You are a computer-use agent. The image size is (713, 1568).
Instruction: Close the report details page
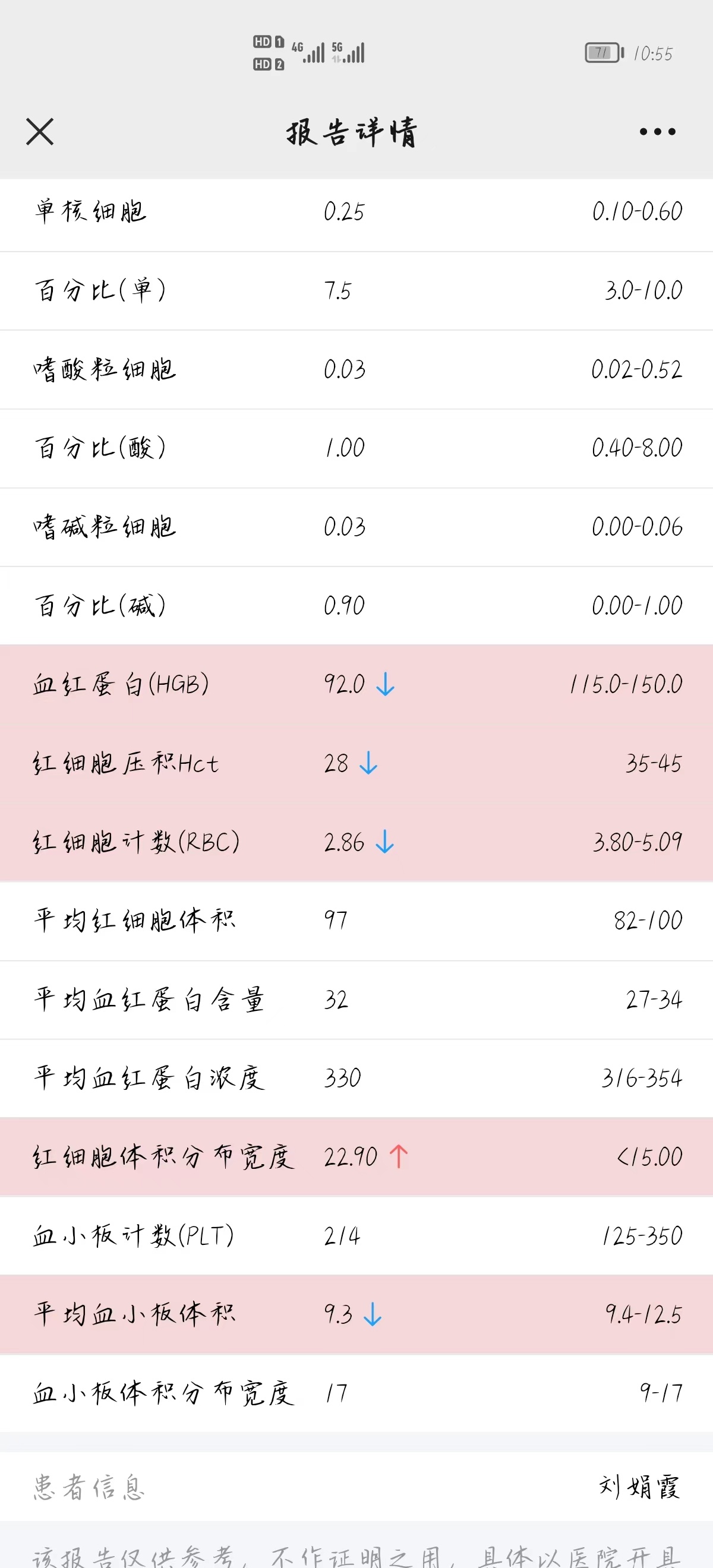[x=40, y=131]
